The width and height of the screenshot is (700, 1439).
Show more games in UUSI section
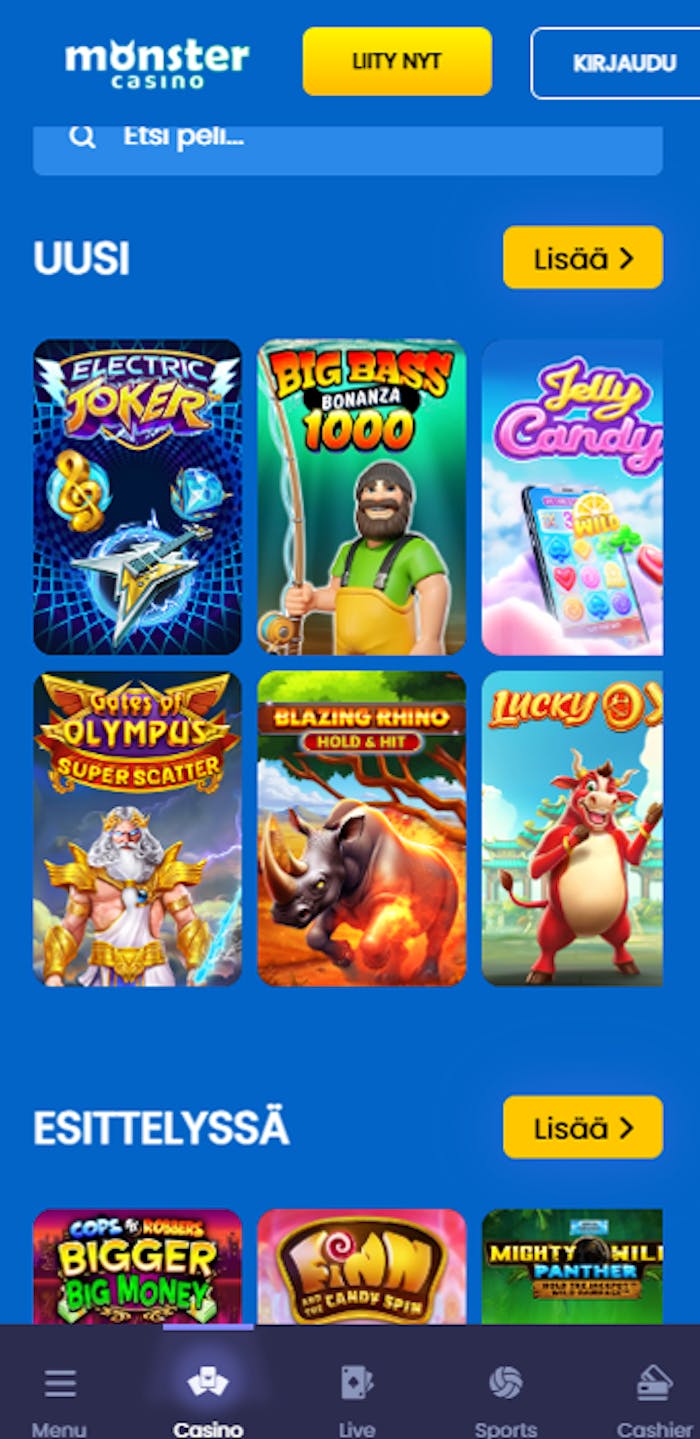(x=582, y=258)
